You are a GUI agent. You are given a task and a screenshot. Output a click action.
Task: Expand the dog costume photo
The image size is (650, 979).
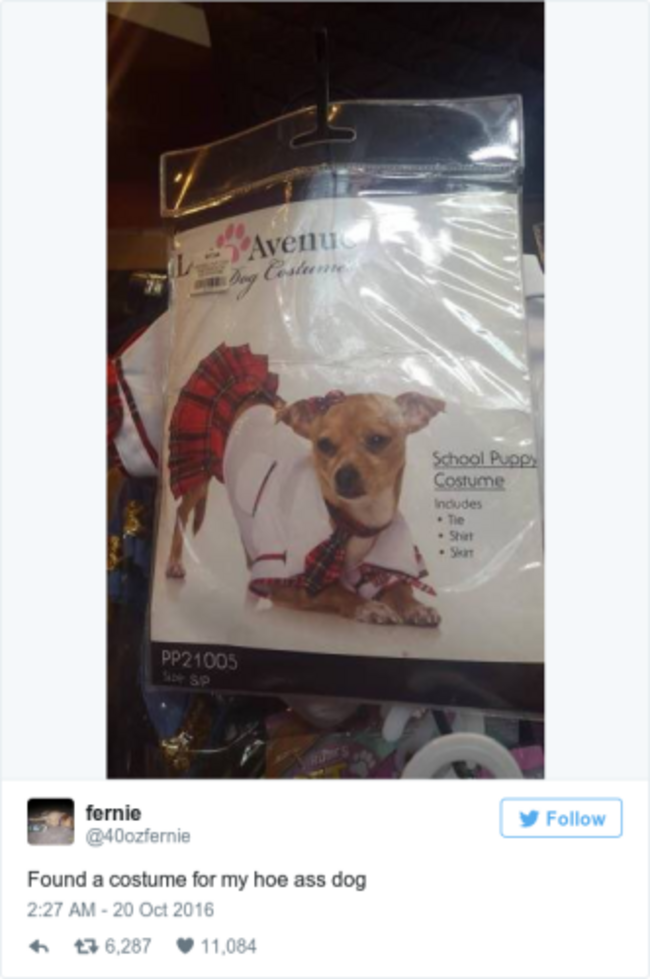click(x=326, y=390)
